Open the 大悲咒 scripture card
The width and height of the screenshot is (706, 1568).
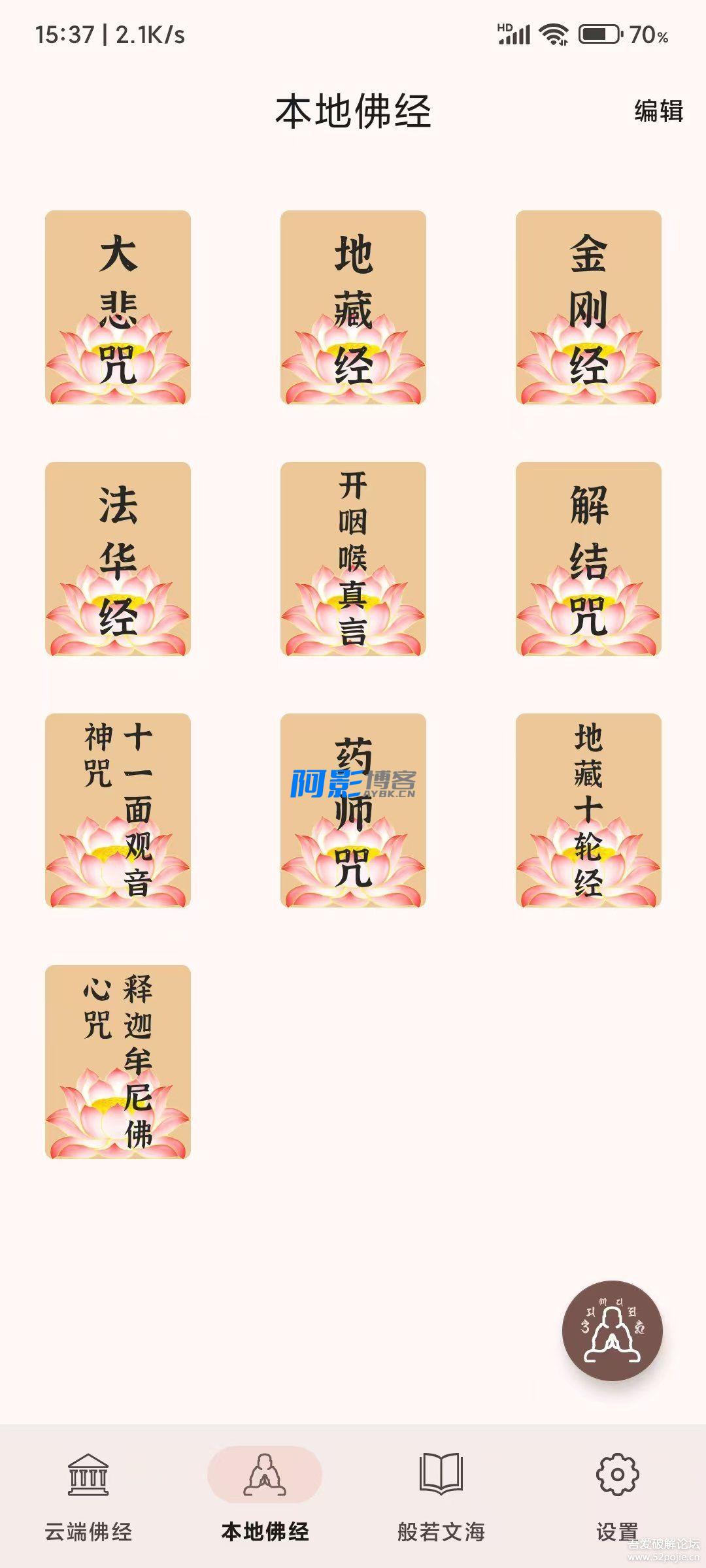118,307
